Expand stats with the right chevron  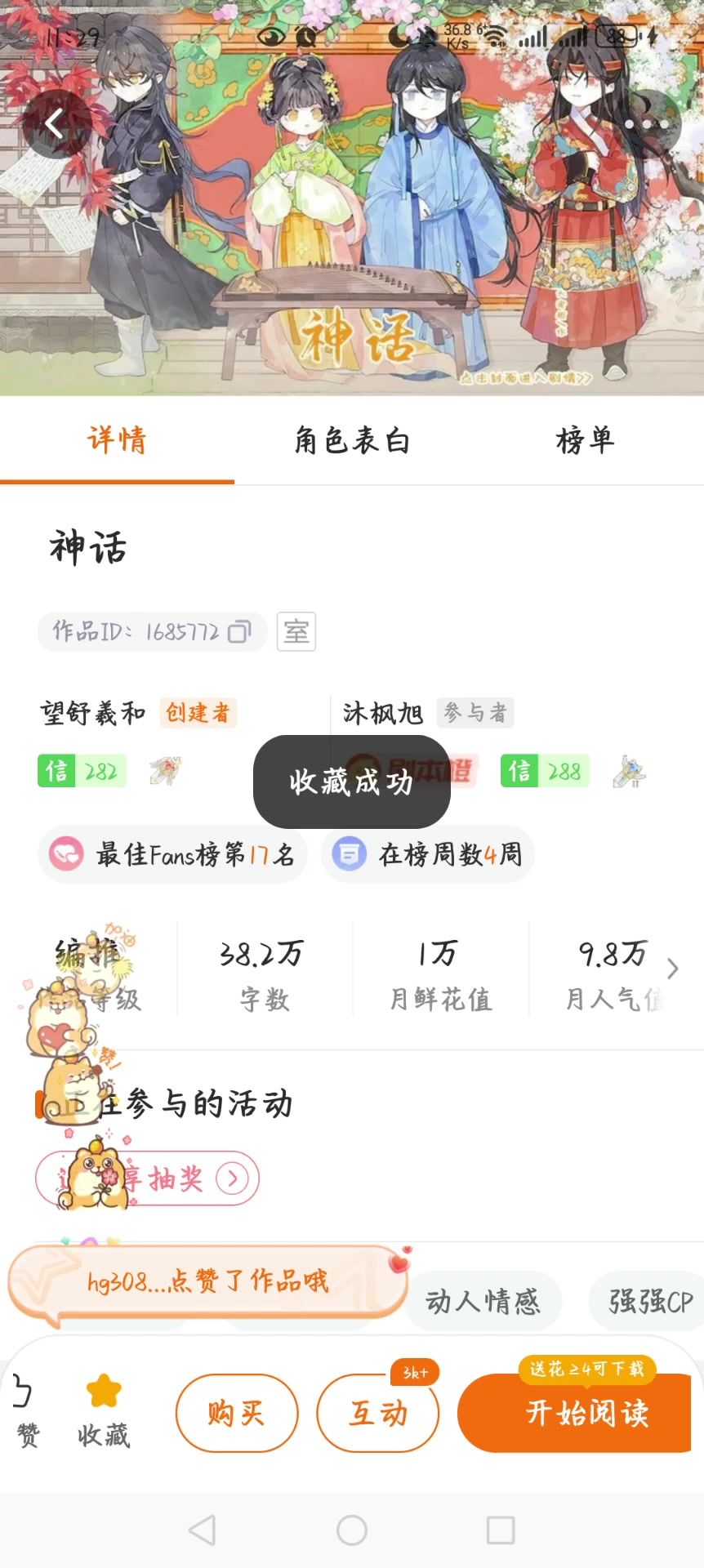pyautogui.click(x=672, y=969)
